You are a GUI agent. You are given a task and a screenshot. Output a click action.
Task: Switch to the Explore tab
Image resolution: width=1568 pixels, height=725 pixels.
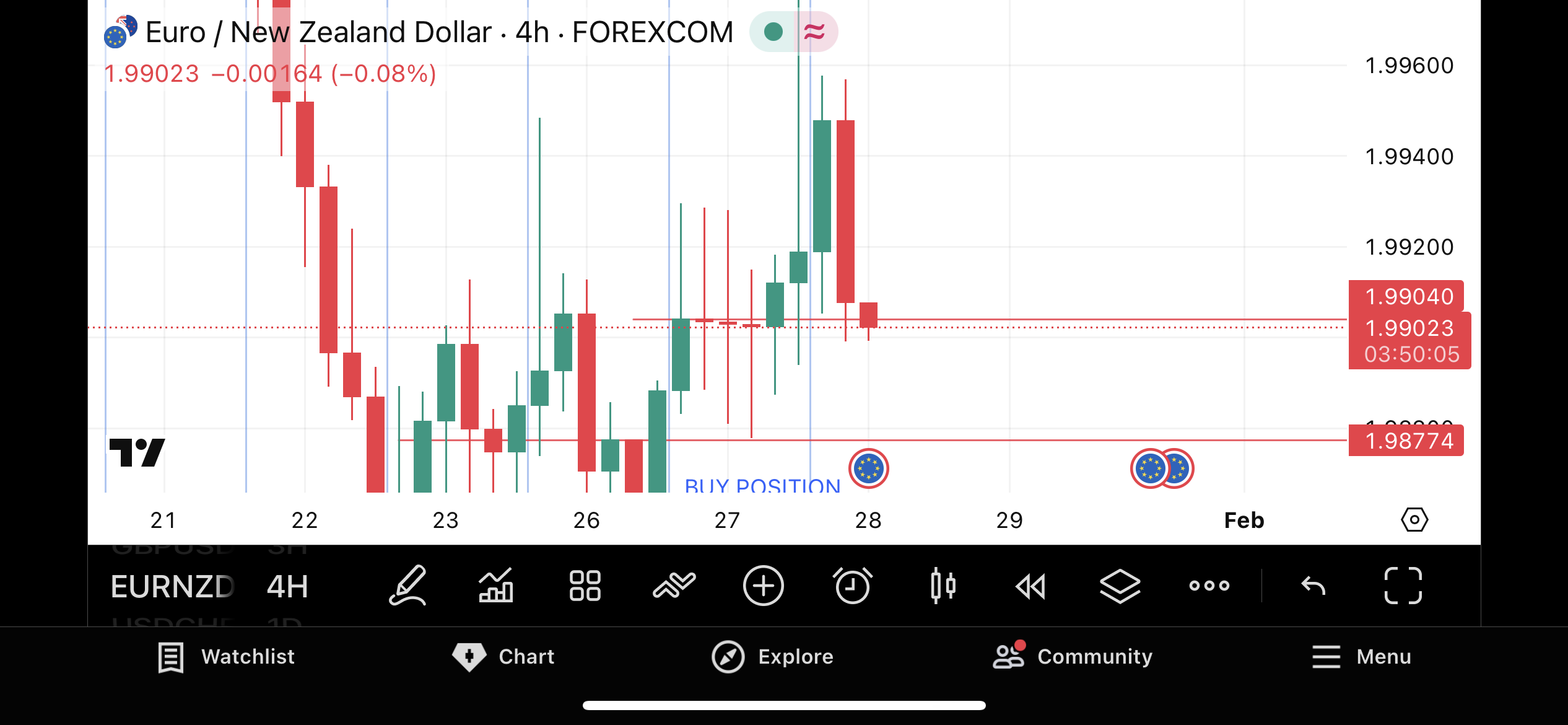point(772,657)
